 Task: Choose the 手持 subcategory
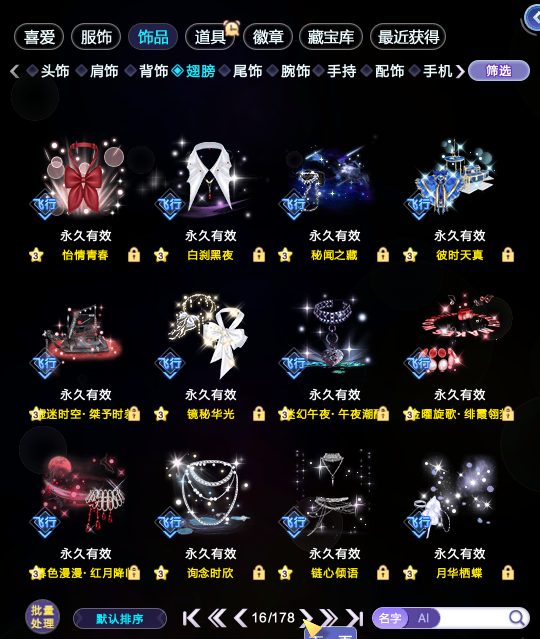click(335, 71)
